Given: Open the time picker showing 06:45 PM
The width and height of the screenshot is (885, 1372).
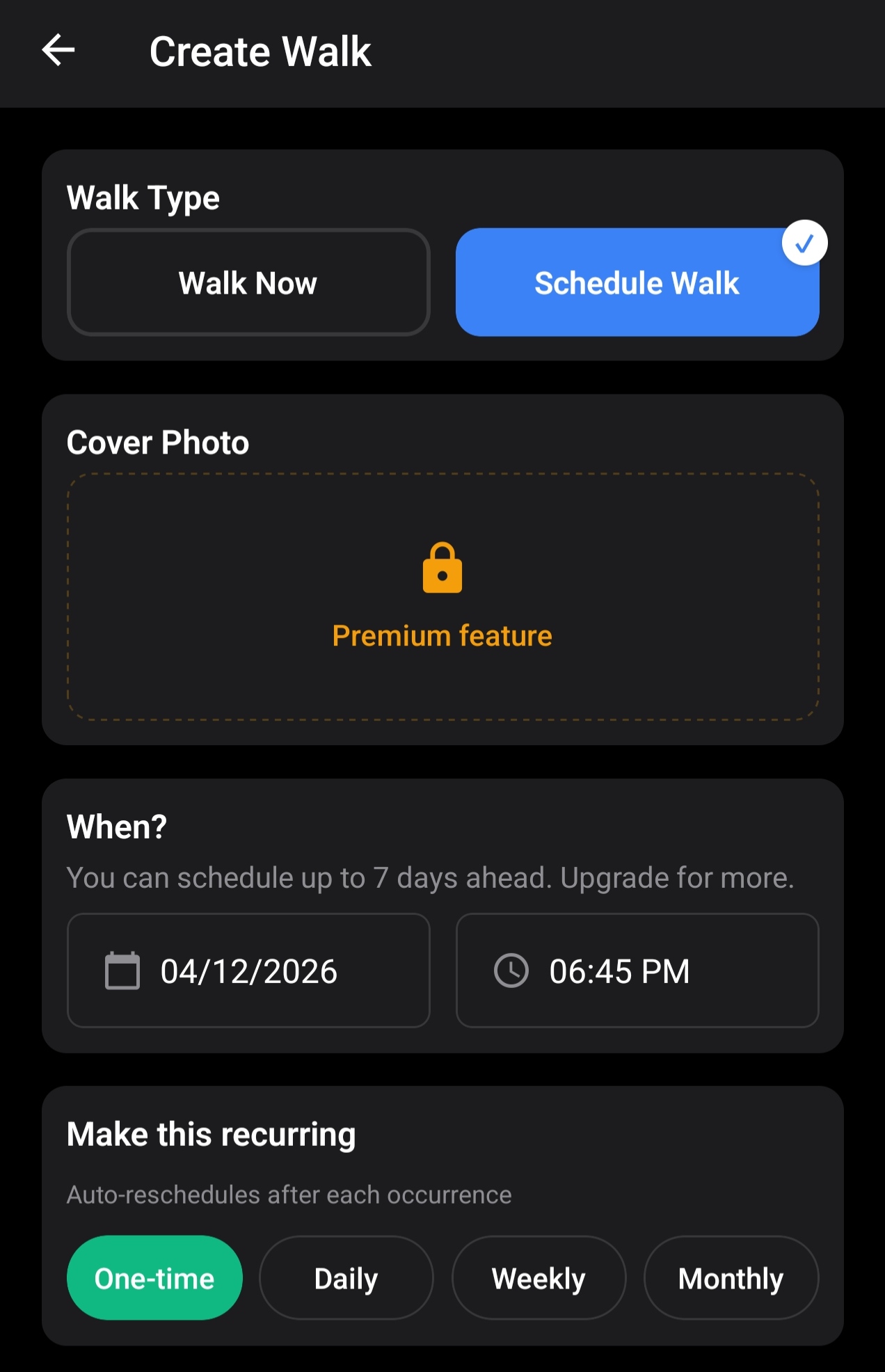Looking at the screenshot, I should point(637,971).
